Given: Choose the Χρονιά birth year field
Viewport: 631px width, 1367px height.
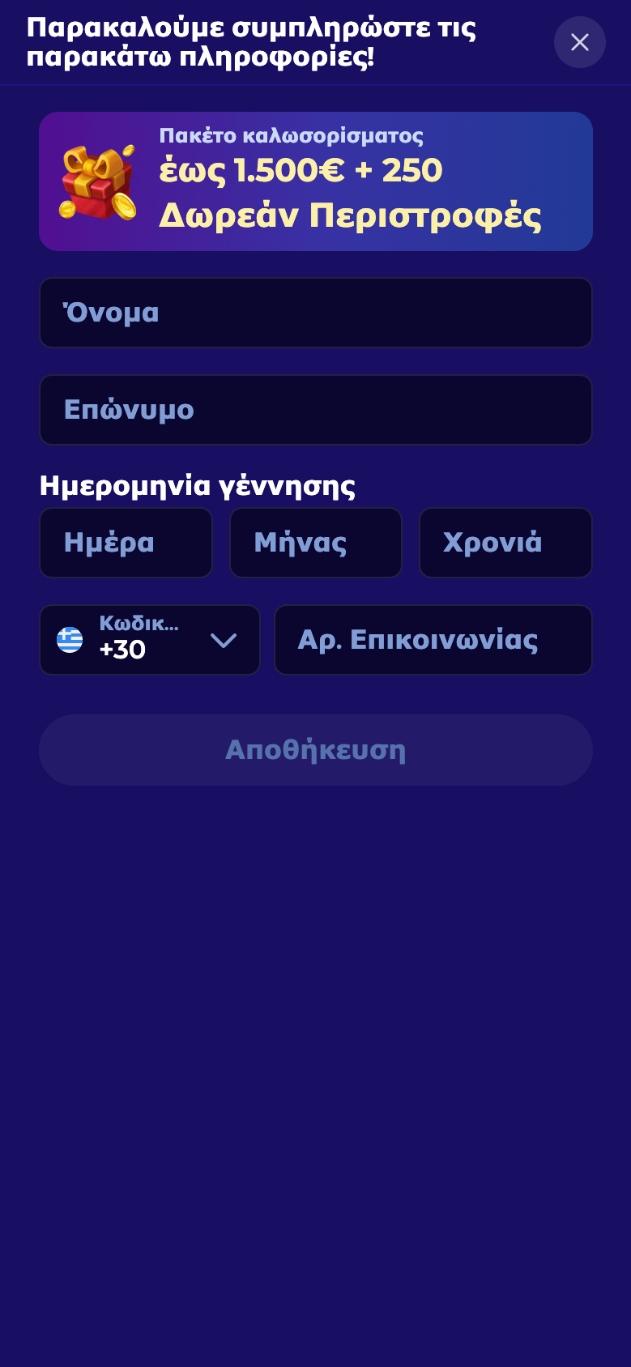Looking at the screenshot, I should pyautogui.click(x=505, y=543).
